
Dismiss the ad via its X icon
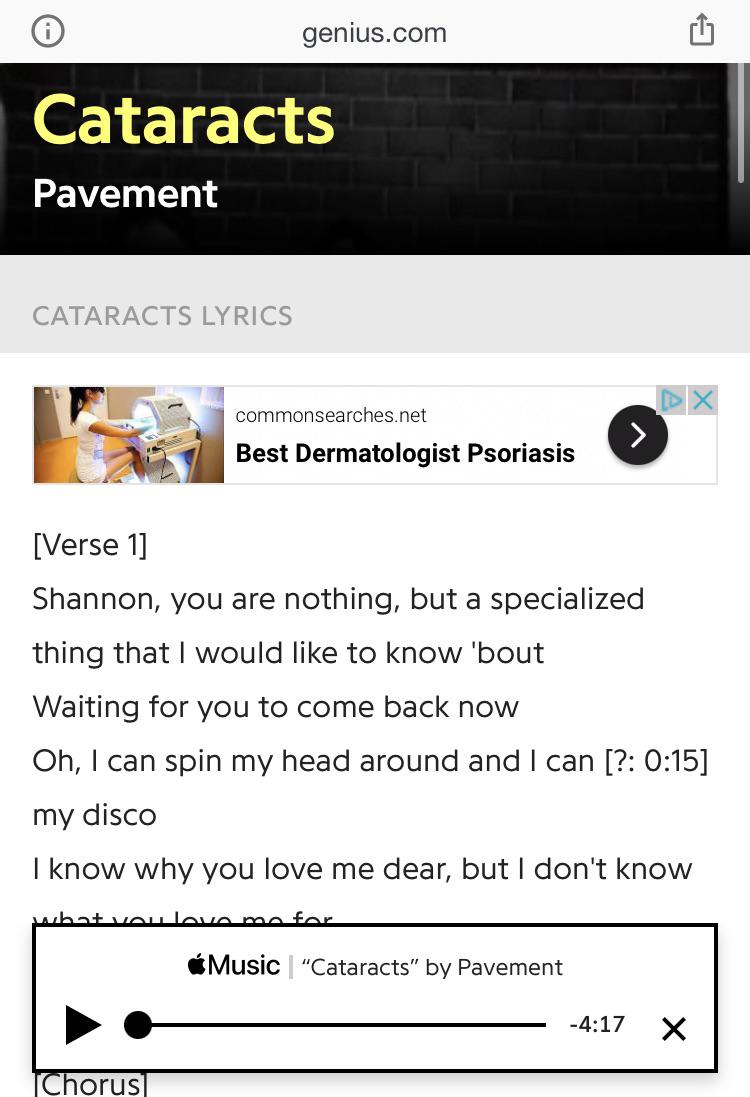point(704,399)
